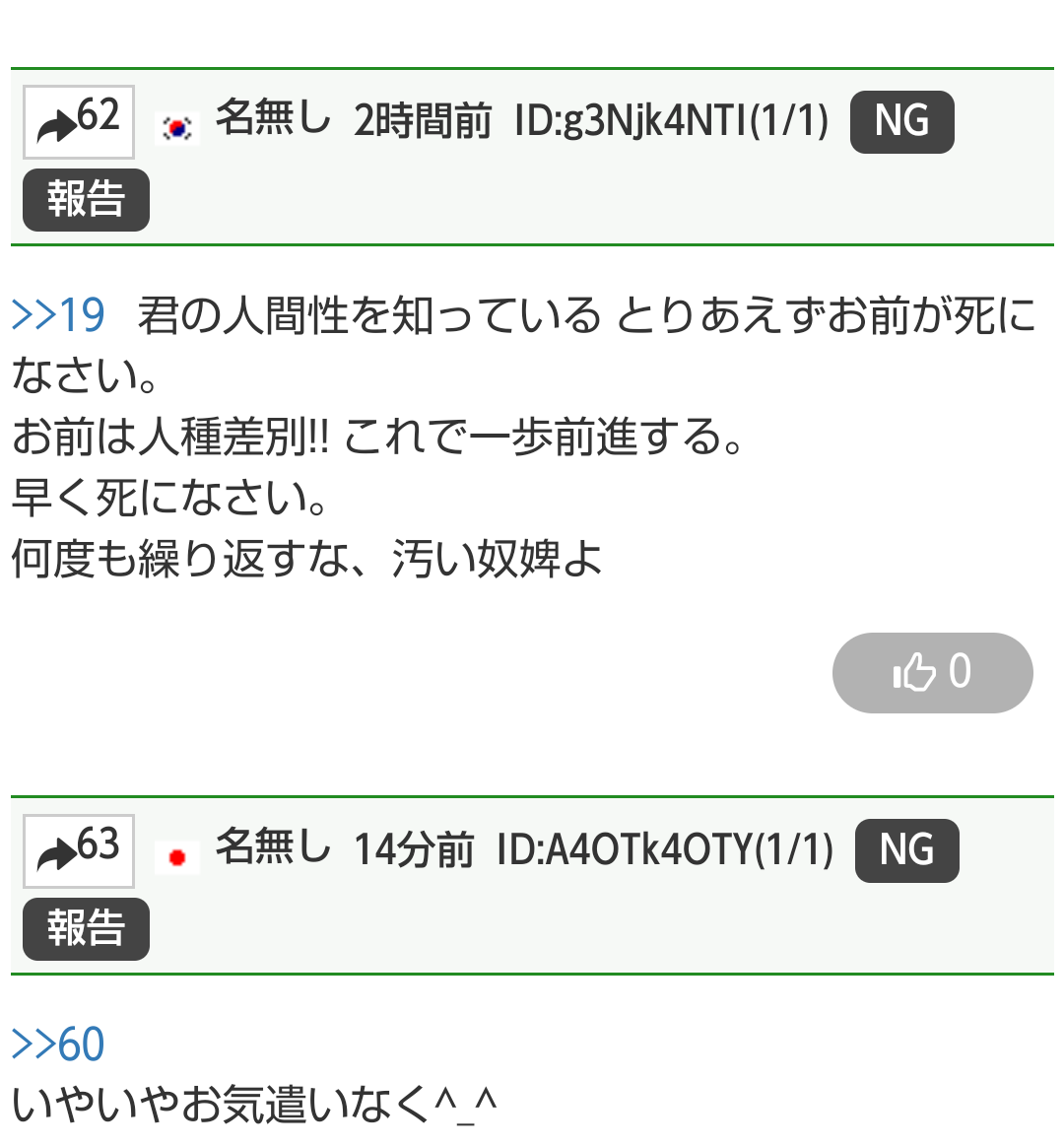
Task: Open the >>19 anchor link
Action: click(x=58, y=316)
